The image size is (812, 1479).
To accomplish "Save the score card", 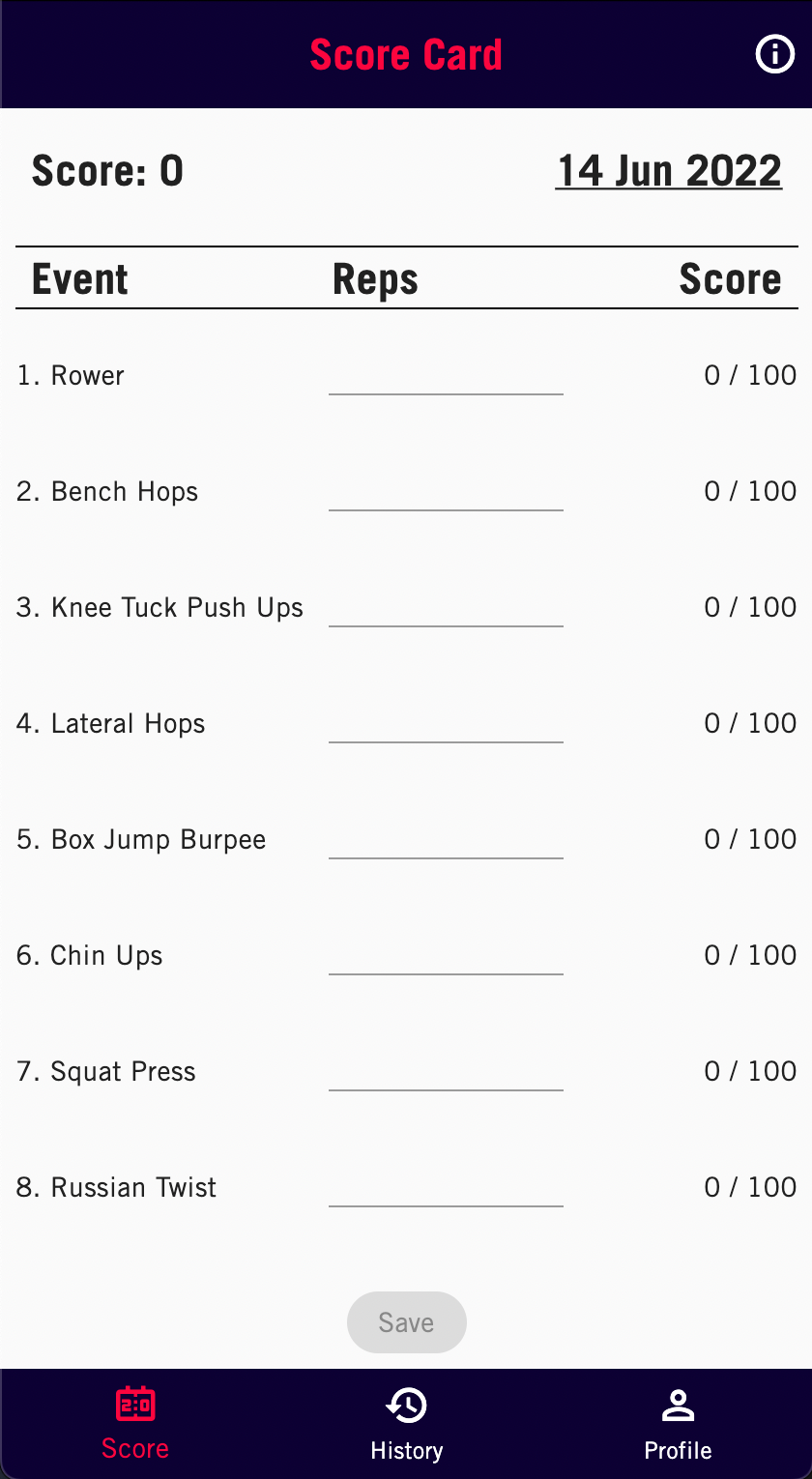I will [406, 1321].
